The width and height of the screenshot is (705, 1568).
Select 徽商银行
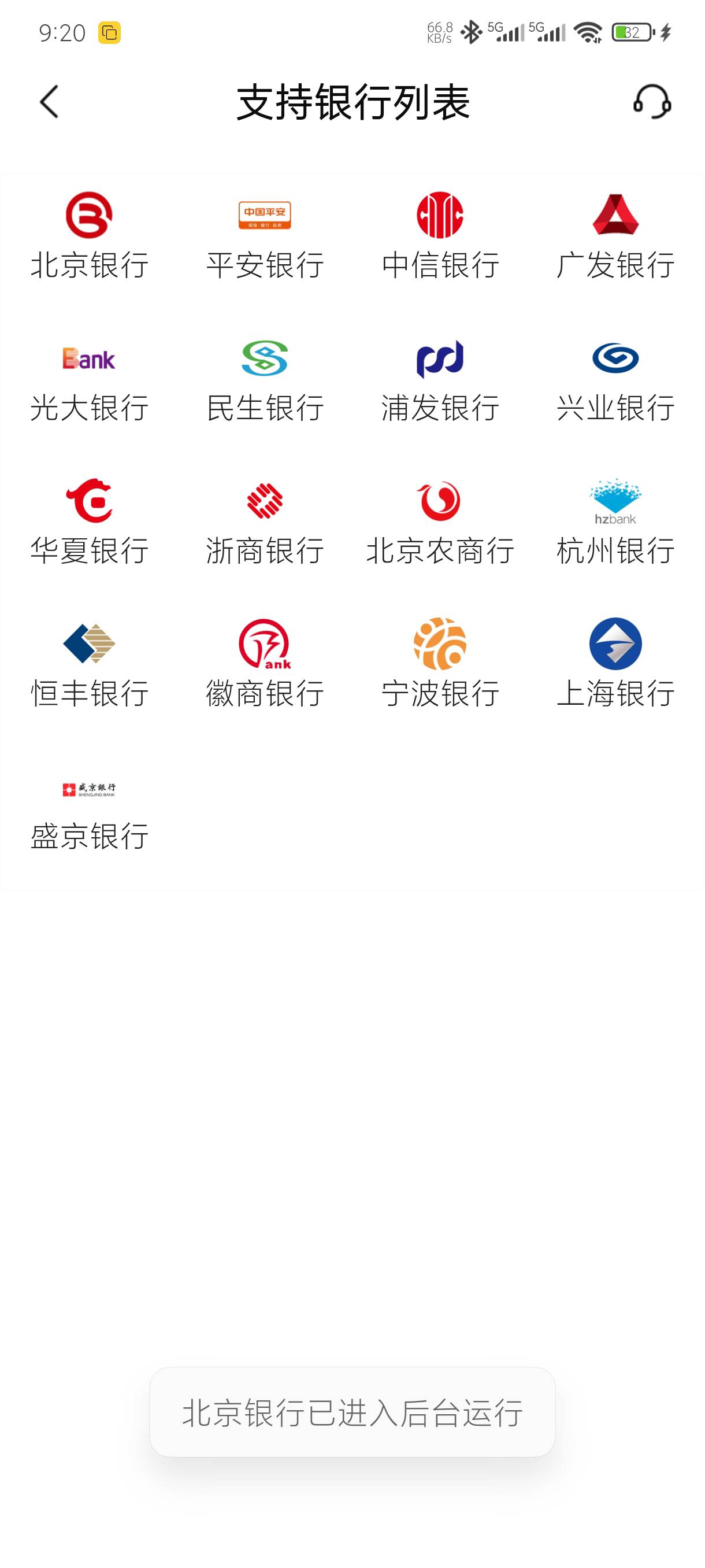click(265, 665)
